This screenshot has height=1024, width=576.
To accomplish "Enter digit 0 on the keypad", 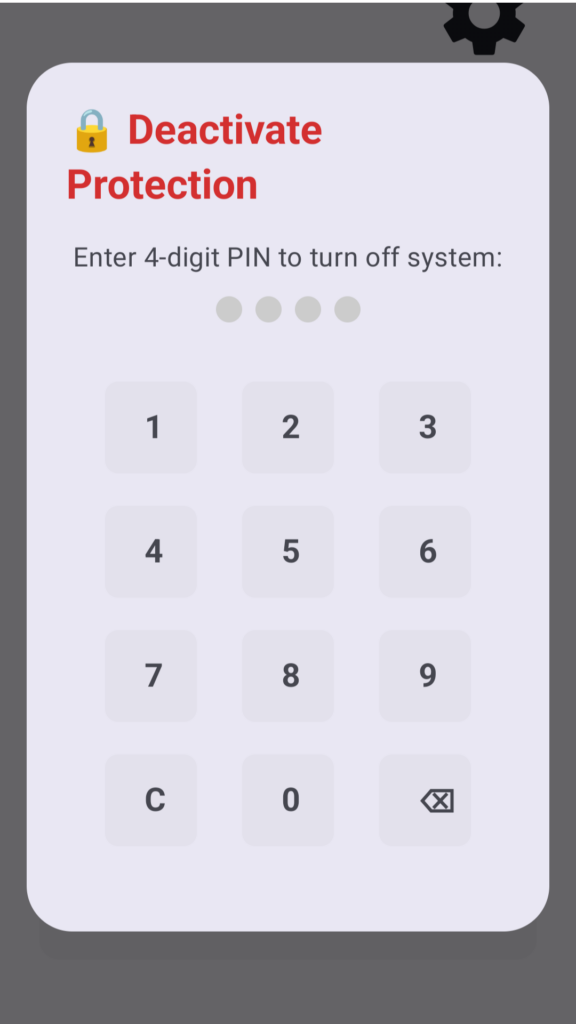I will click(288, 800).
